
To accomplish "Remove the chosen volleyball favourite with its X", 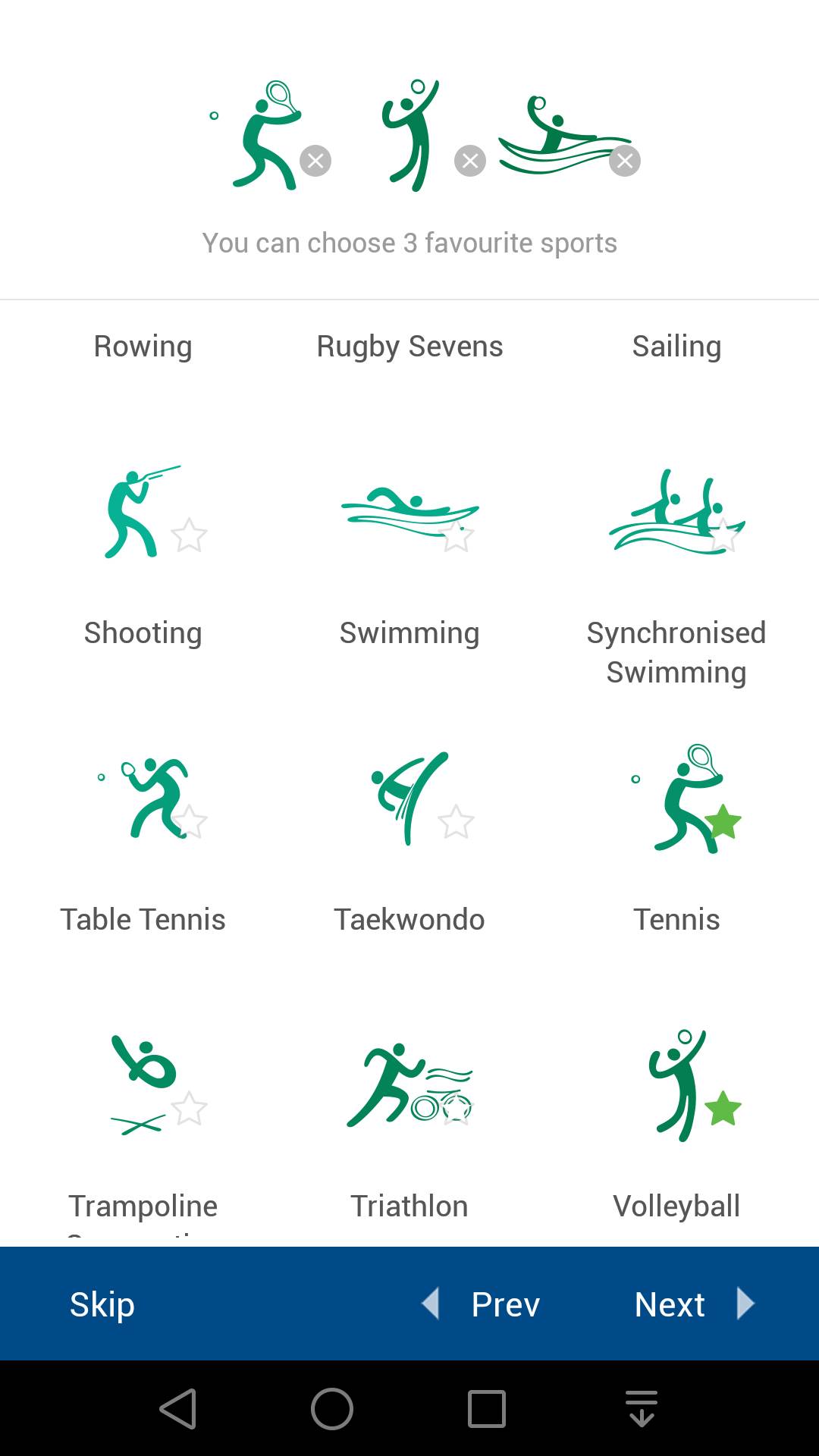I will [470, 161].
